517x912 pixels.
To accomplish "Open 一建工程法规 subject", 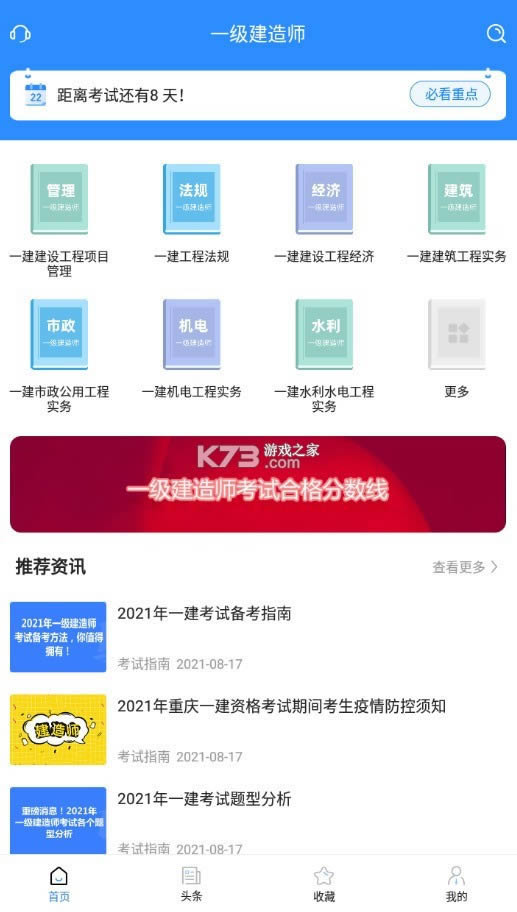I will tap(192, 213).
